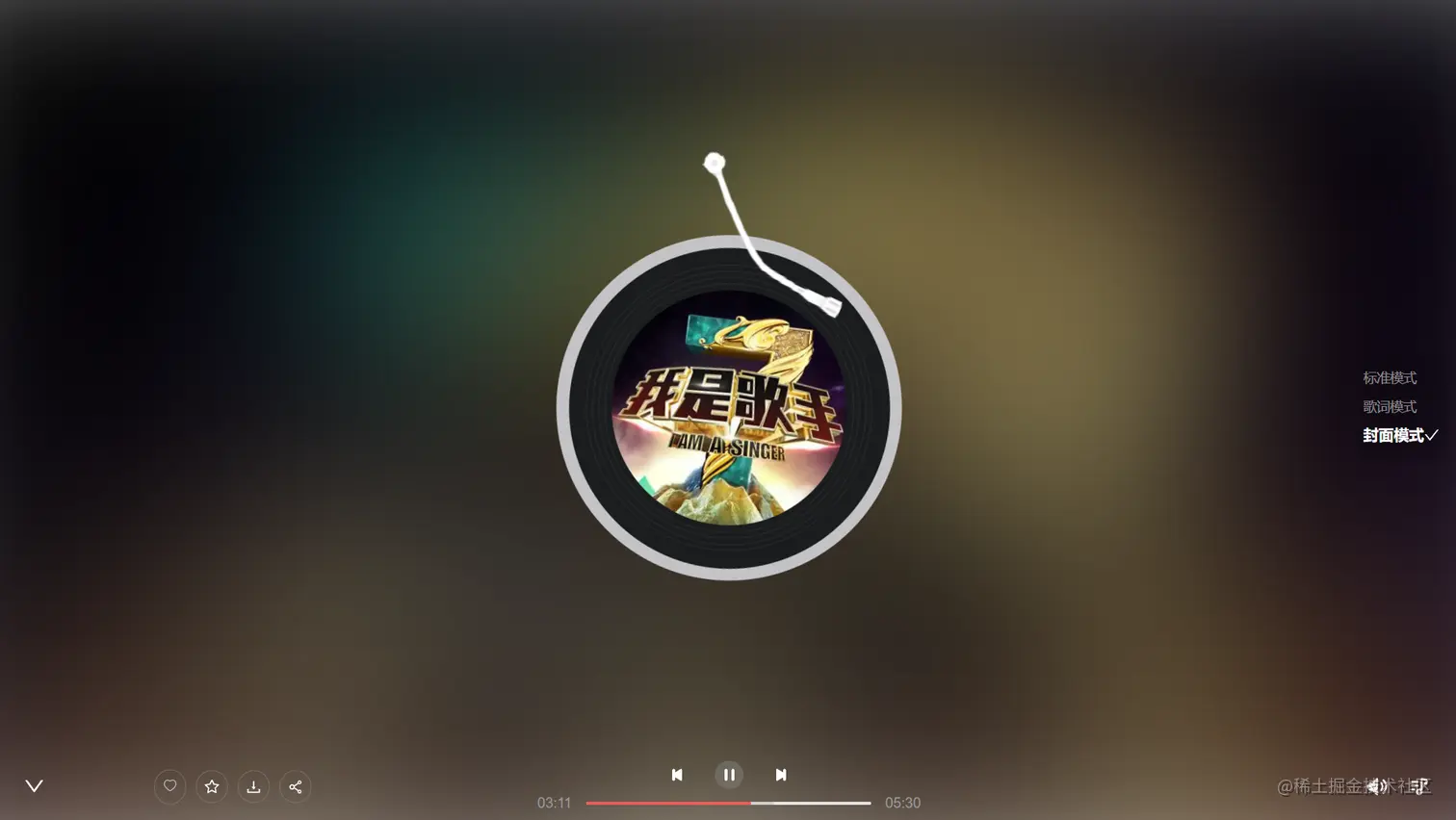Like the song with the heart icon
This screenshot has width=1456, height=820.
tap(170, 786)
